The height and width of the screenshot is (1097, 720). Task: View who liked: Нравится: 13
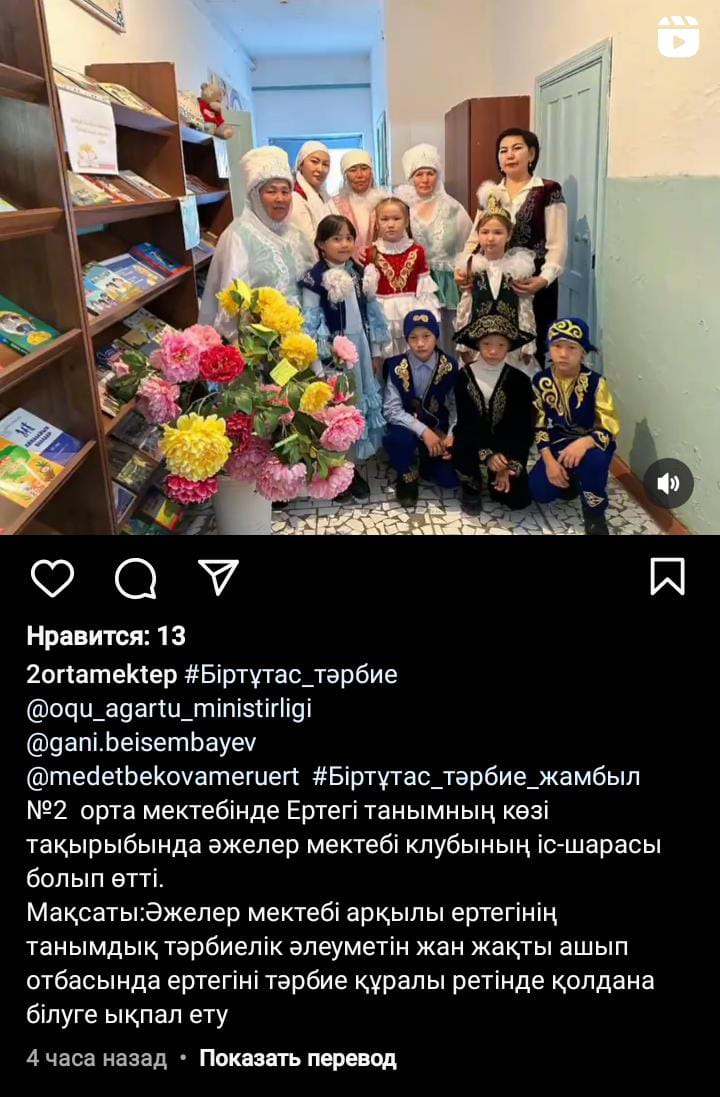coord(106,636)
